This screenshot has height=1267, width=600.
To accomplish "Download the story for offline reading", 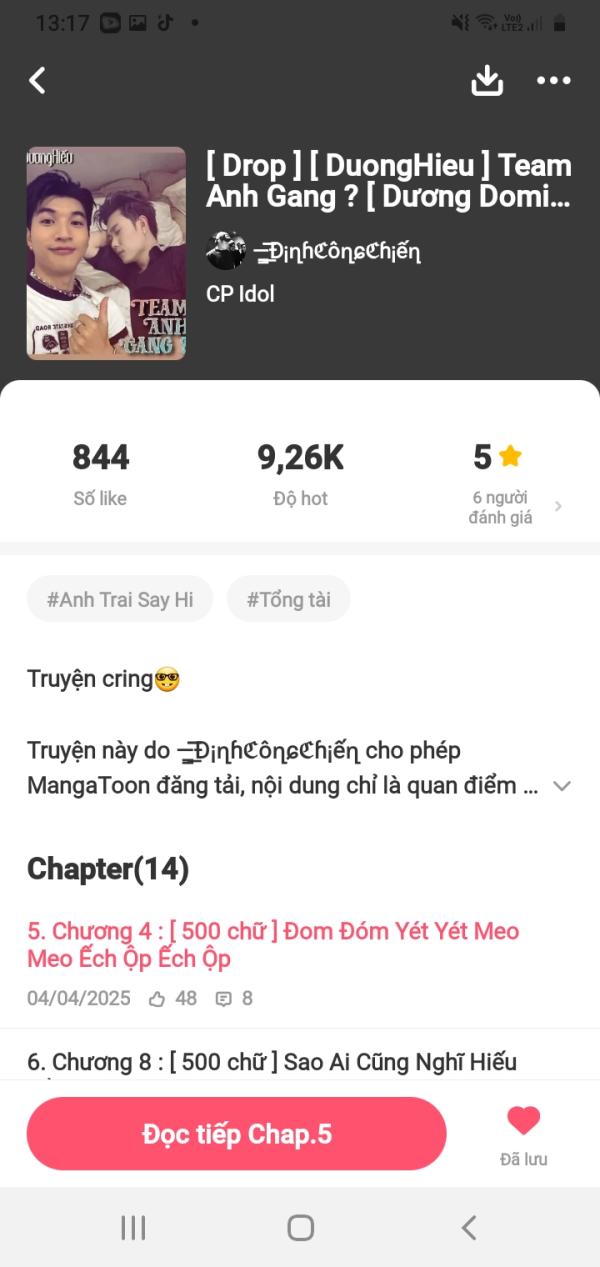I will 487,81.
